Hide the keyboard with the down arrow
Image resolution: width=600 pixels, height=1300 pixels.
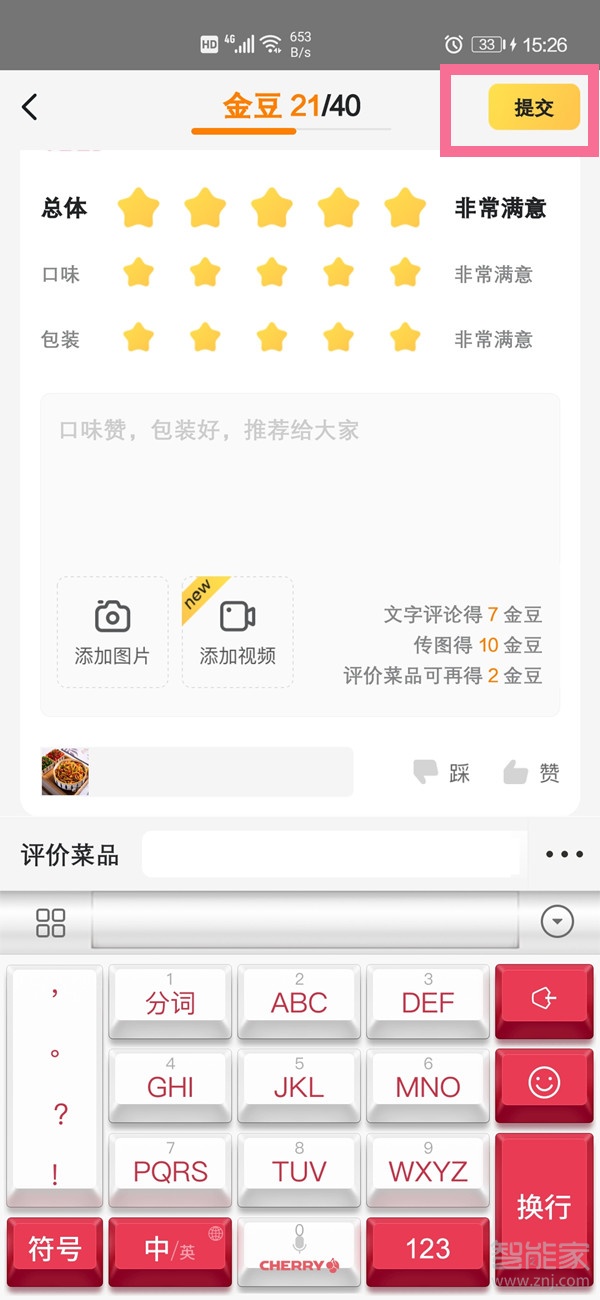point(557,921)
